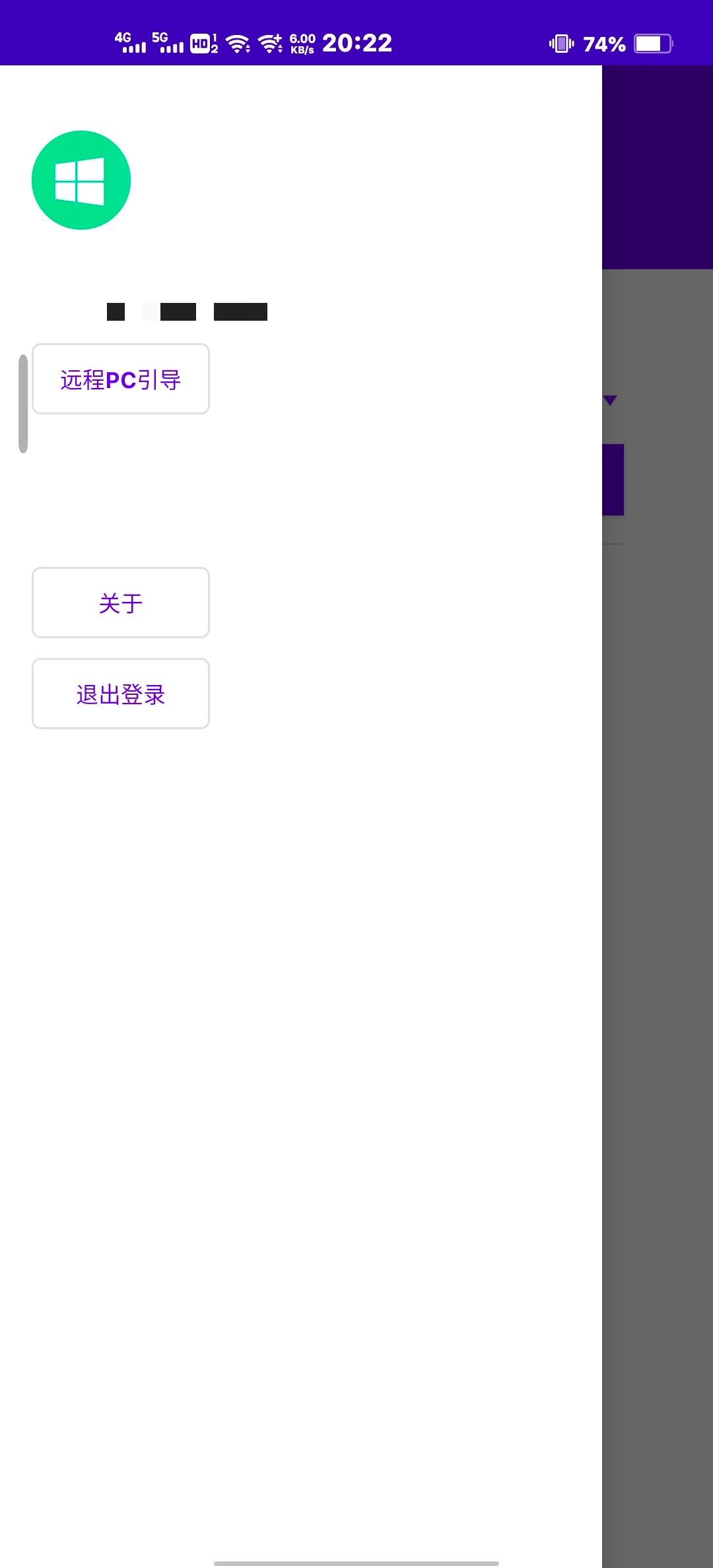The height and width of the screenshot is (1568, 713).
Task: Expand the purple dropdown triangle on main screen
Action: pyautogui.click(x=609, y=399)
